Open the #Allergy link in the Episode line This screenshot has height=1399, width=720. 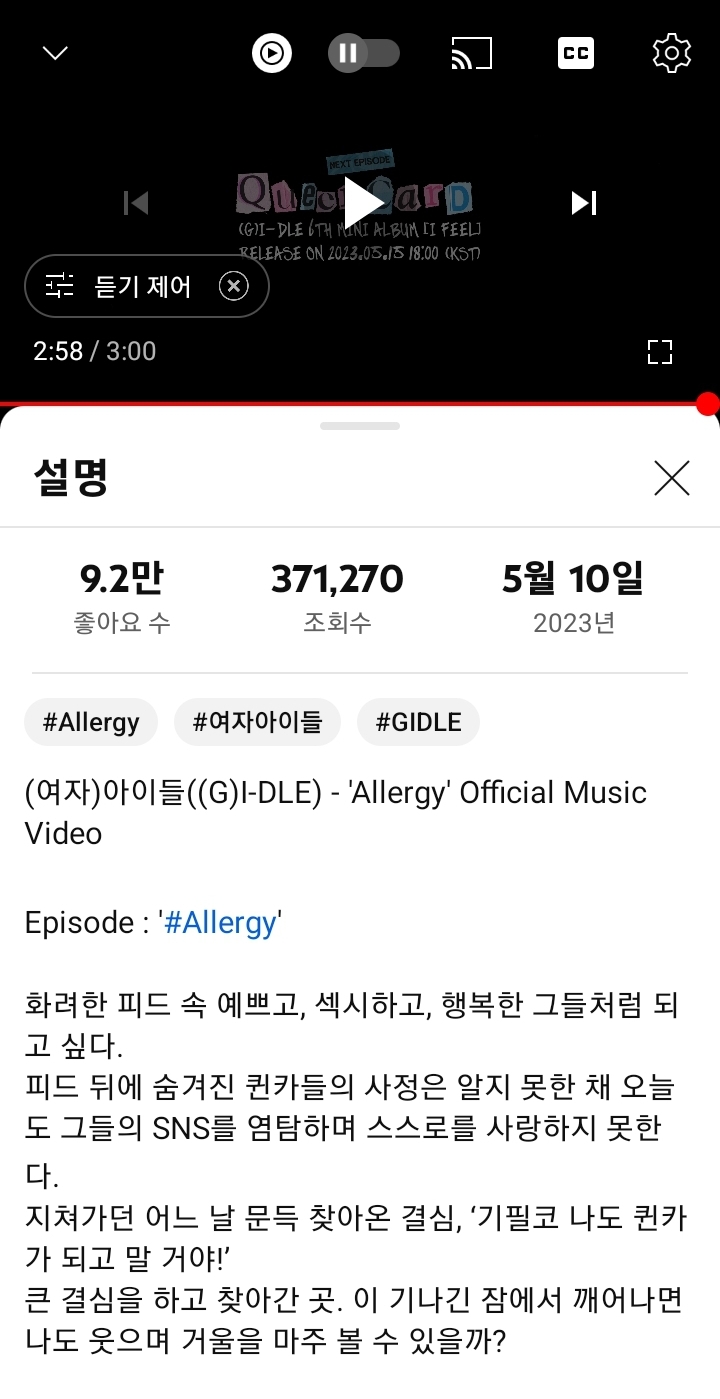pos(220,922)
